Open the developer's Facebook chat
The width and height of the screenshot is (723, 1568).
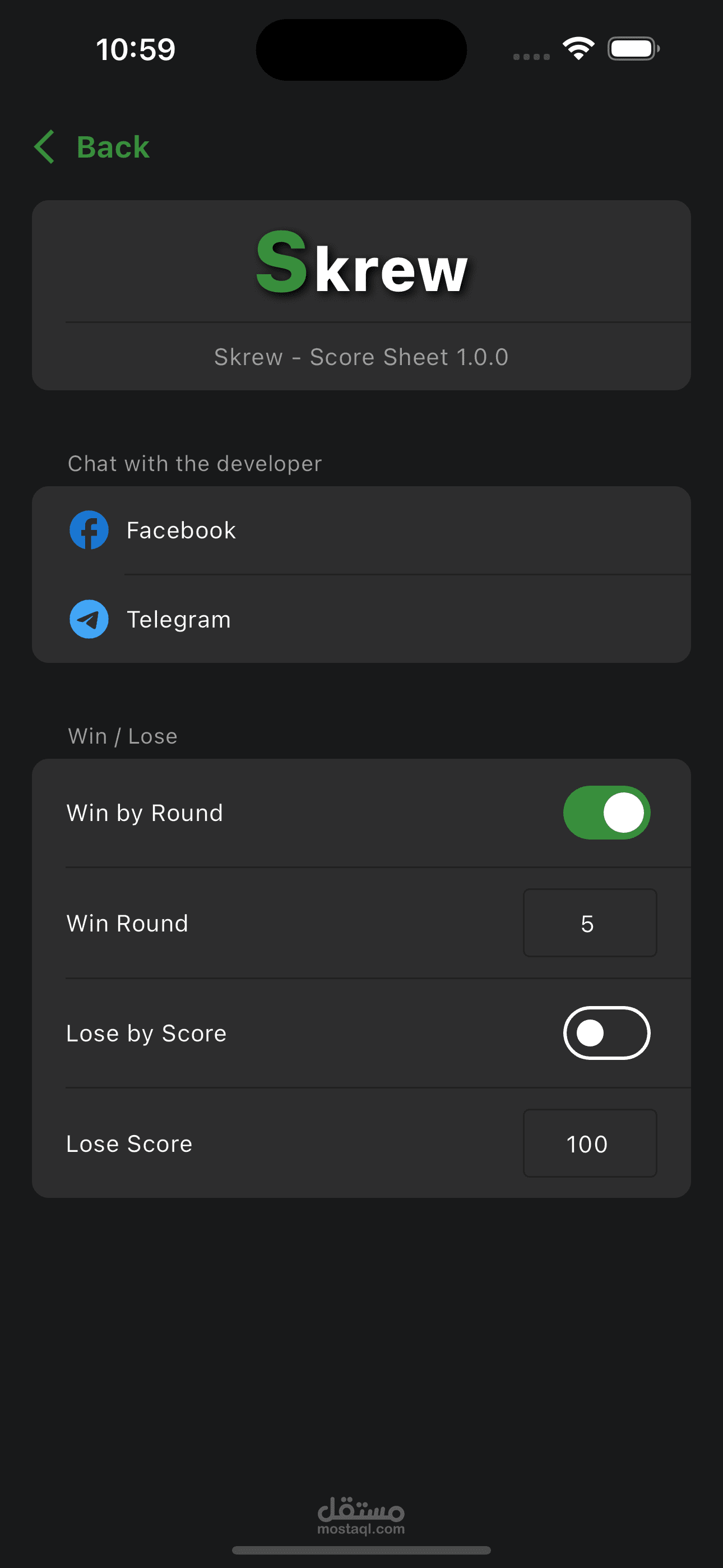[x=180, y=530]
